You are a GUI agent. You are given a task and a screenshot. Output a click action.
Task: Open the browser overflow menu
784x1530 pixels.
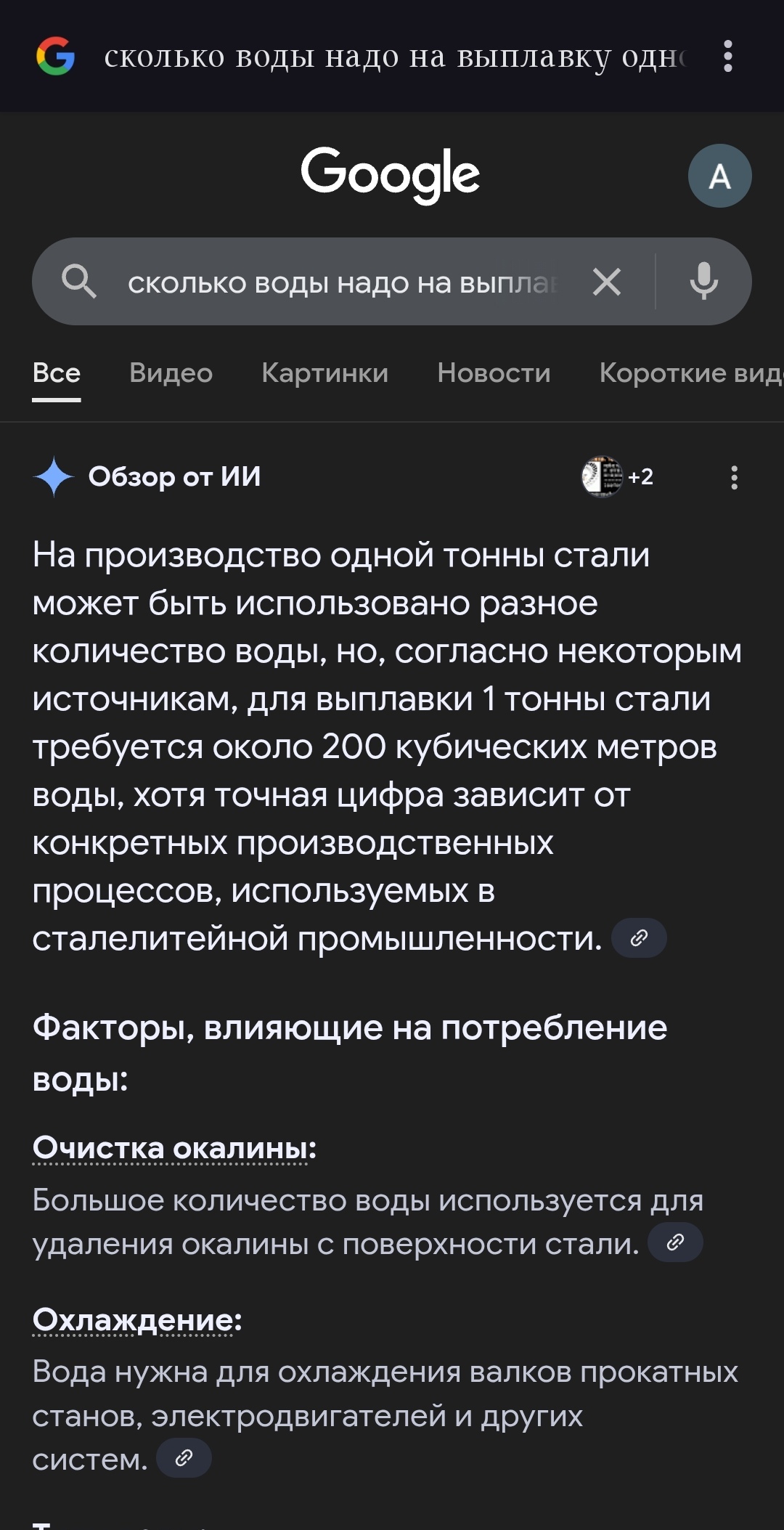[727, 56]
